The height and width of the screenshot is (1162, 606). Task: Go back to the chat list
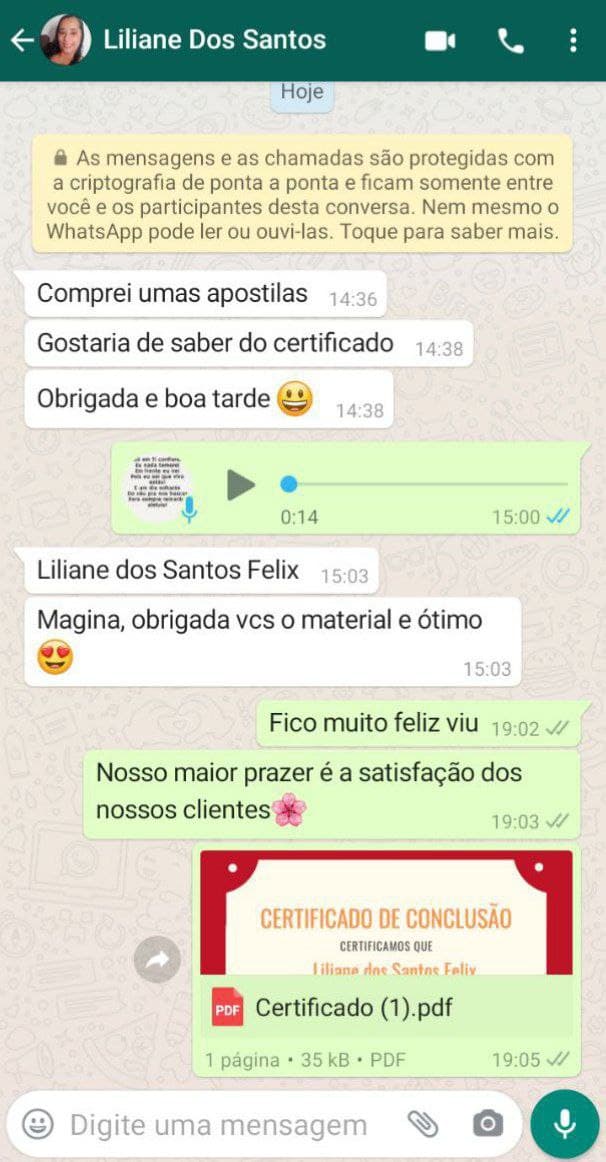[x=21, y=40]
